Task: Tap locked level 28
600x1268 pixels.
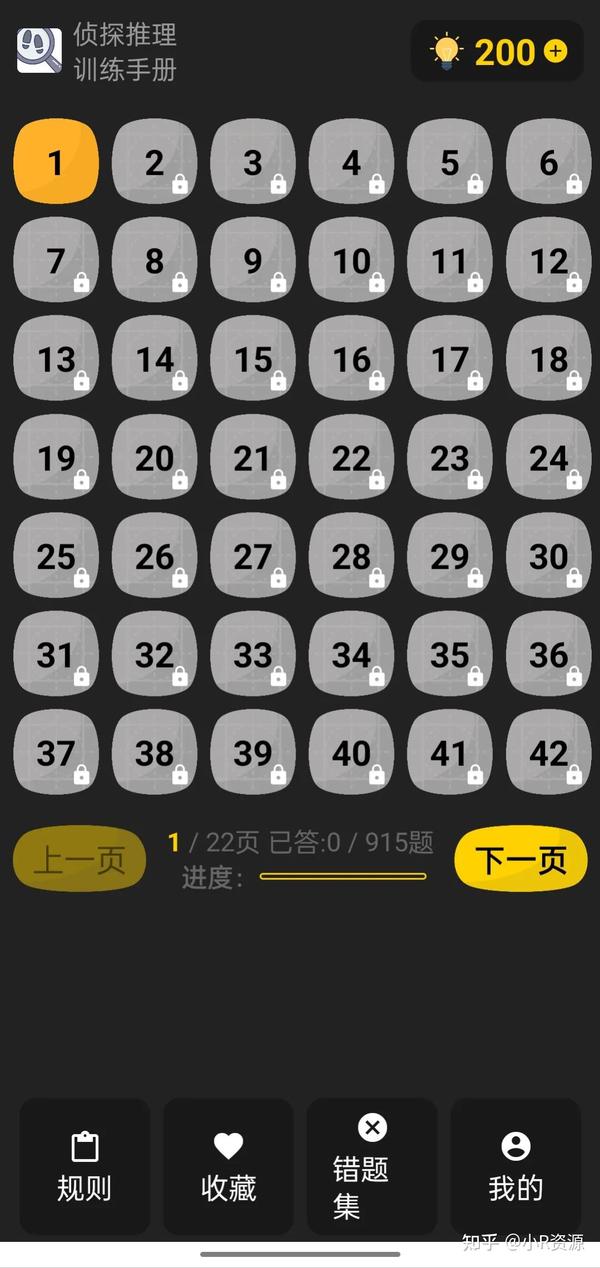Action: click(351, 555)
